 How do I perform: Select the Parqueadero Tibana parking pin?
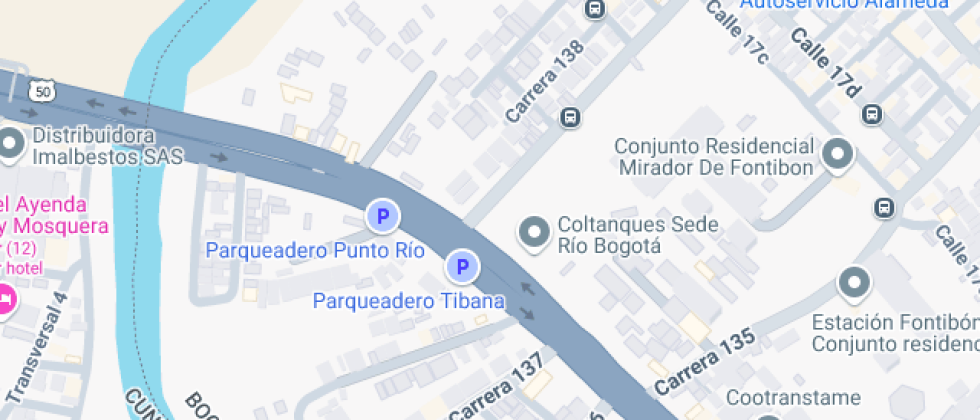click(x=462, y=267)
